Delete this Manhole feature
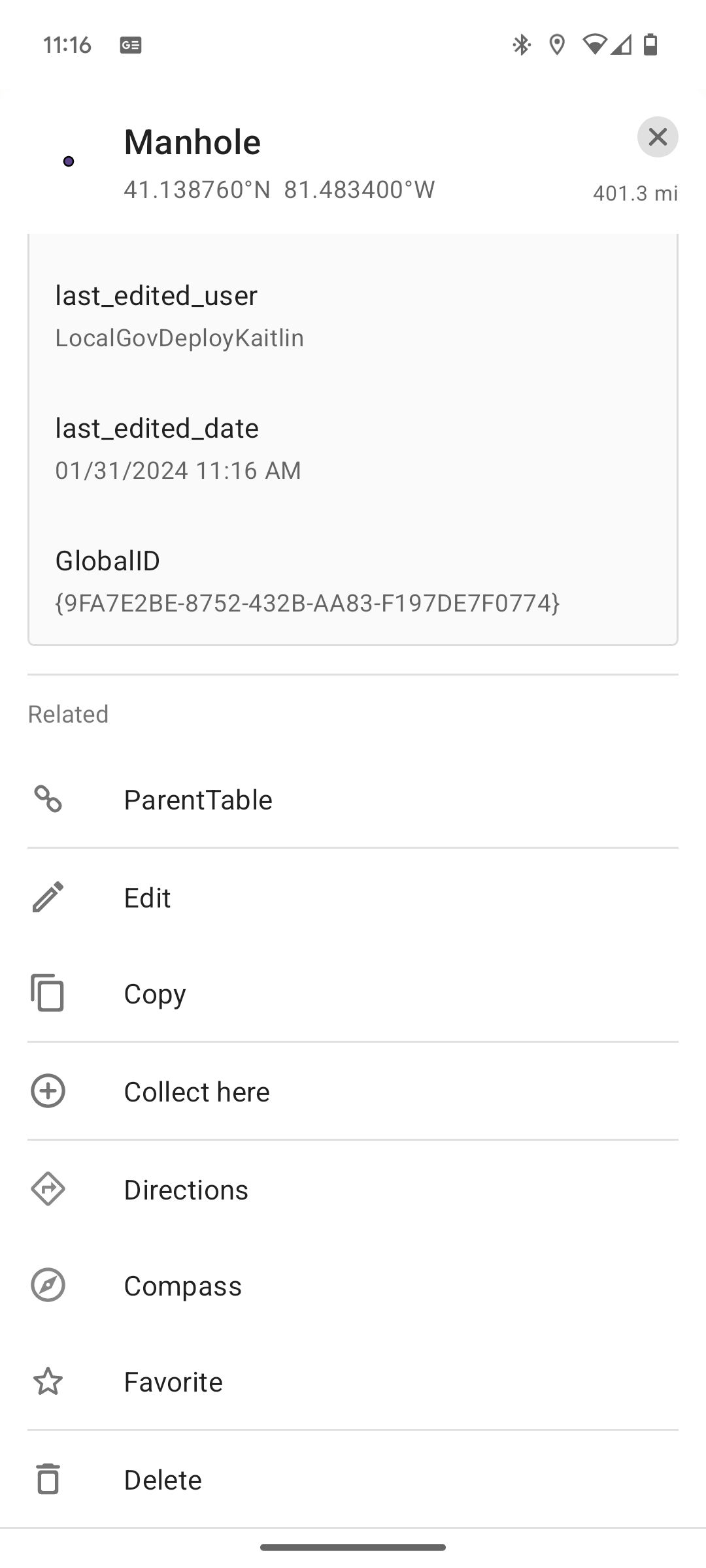 (163, 1480)
